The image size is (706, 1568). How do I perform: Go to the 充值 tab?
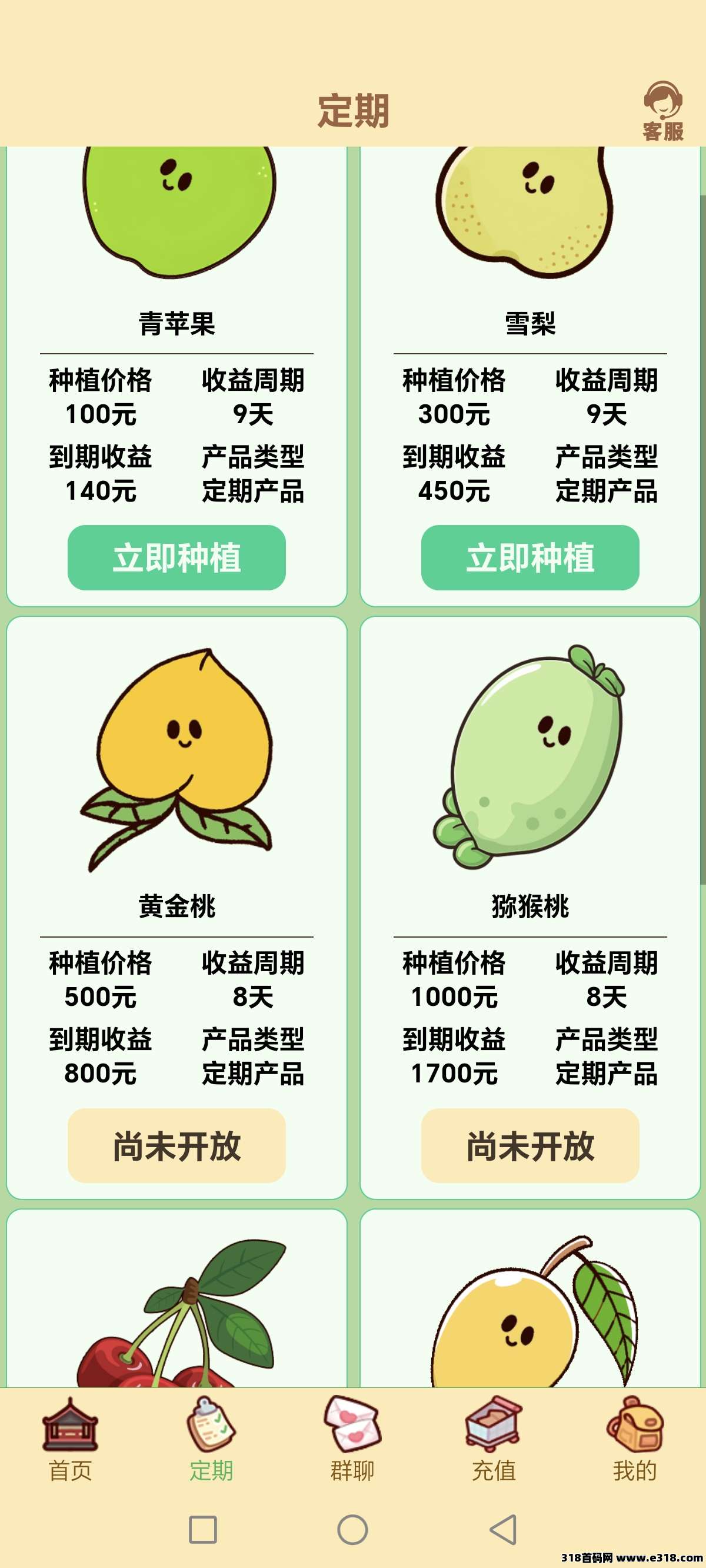(x=494, y=1440)
